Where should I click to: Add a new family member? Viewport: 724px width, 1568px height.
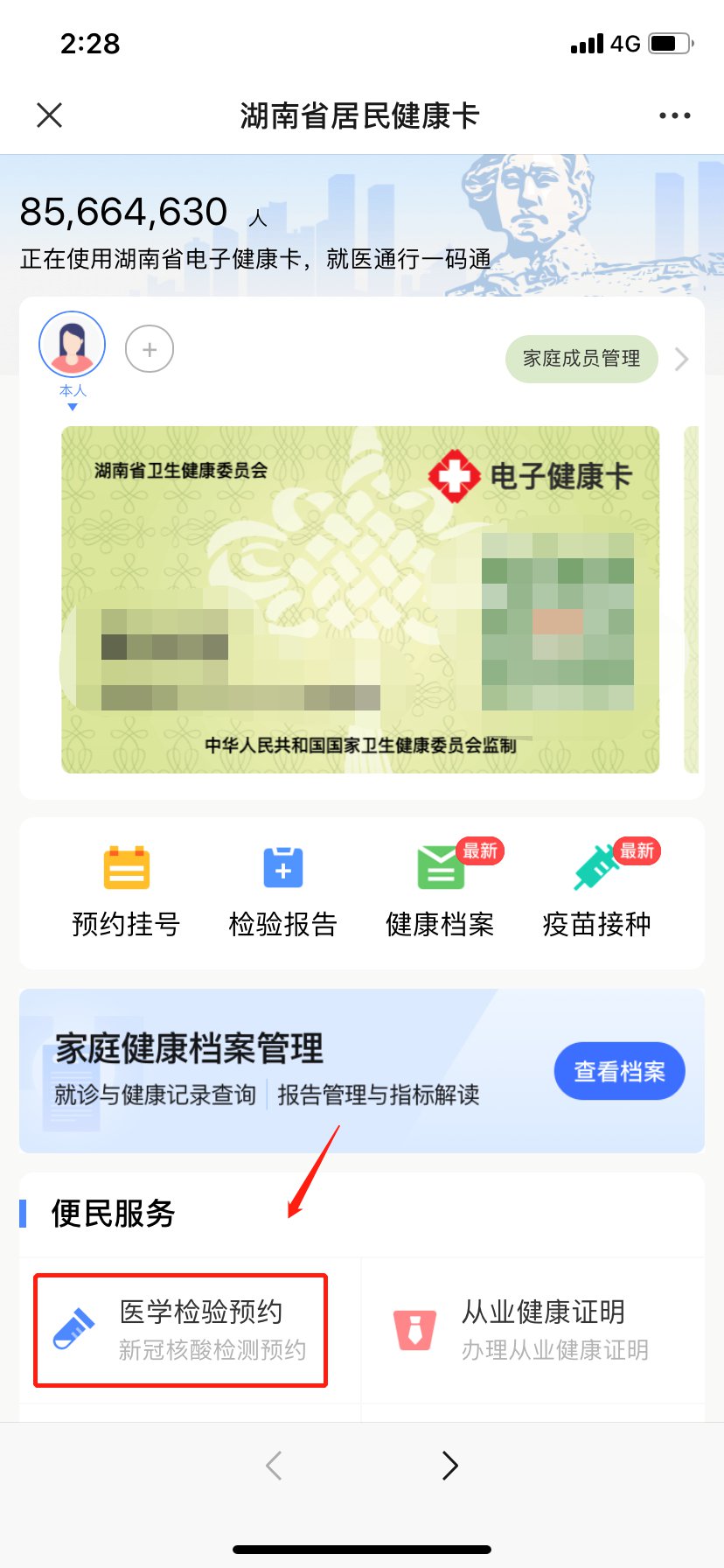click(x=150, y=349)
